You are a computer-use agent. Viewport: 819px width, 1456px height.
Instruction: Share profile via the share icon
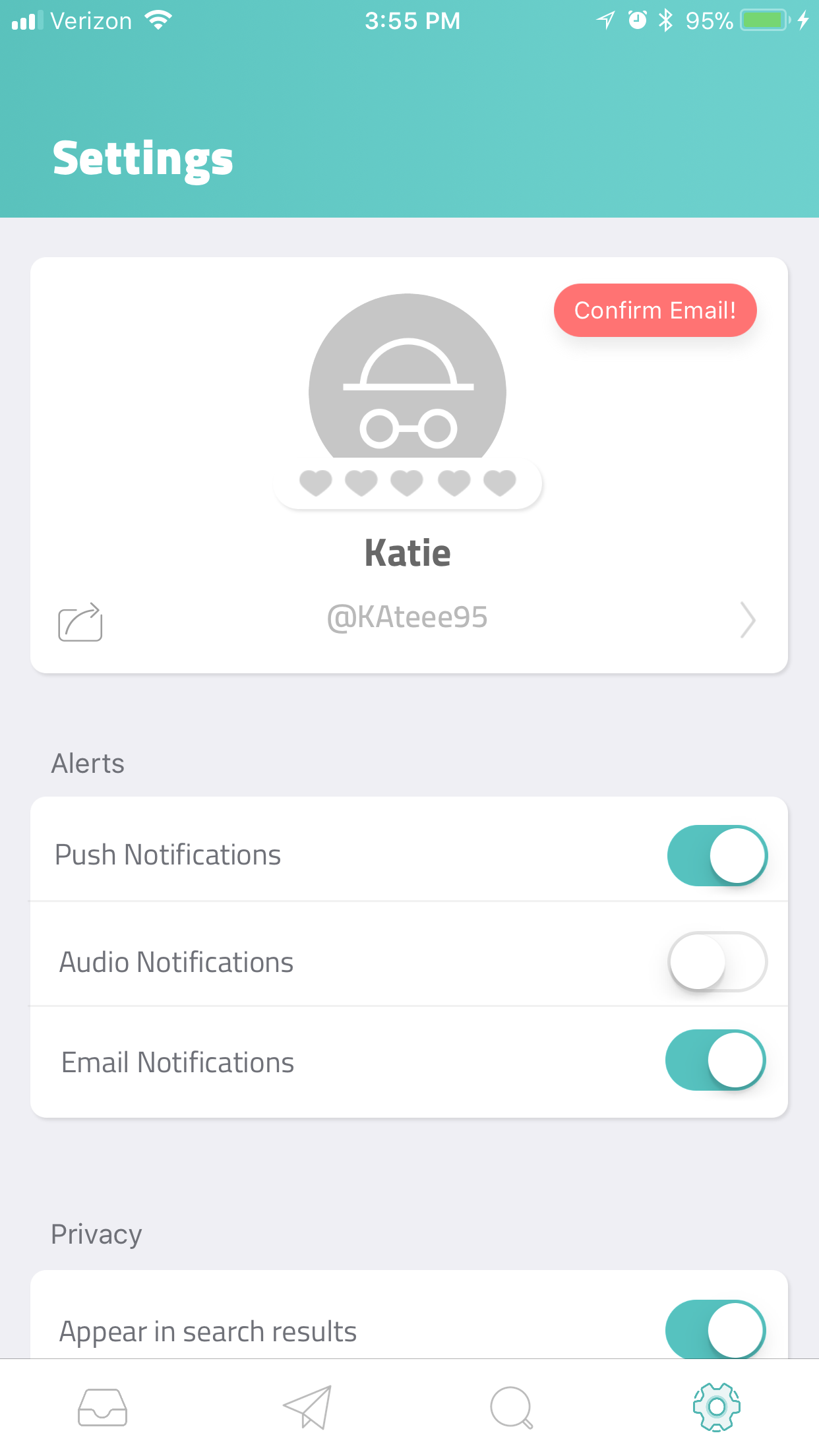[80, 622]
